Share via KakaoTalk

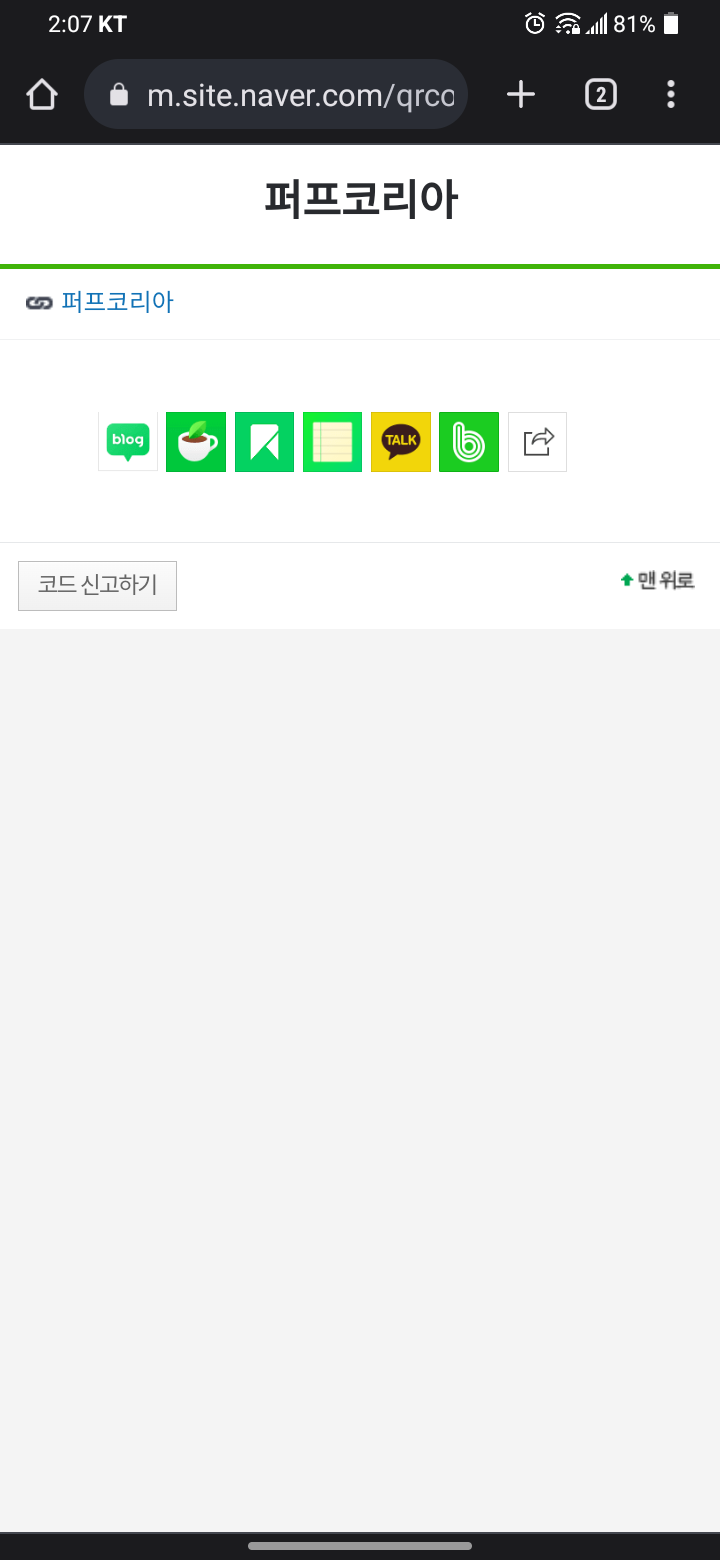tap(401, 442)
